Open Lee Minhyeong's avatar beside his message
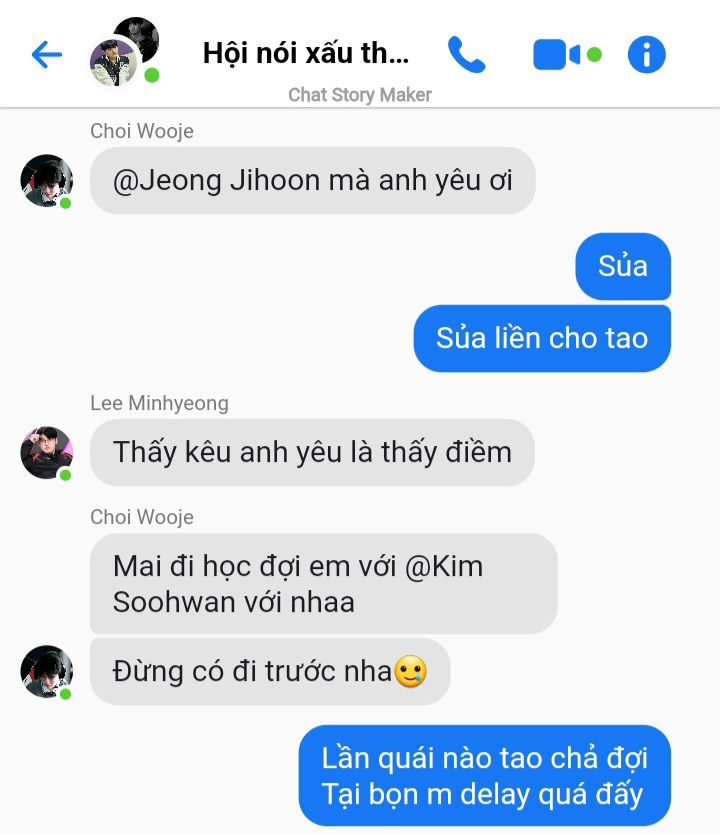This screenshot has height=835, width=720. (x=47, y=453)
